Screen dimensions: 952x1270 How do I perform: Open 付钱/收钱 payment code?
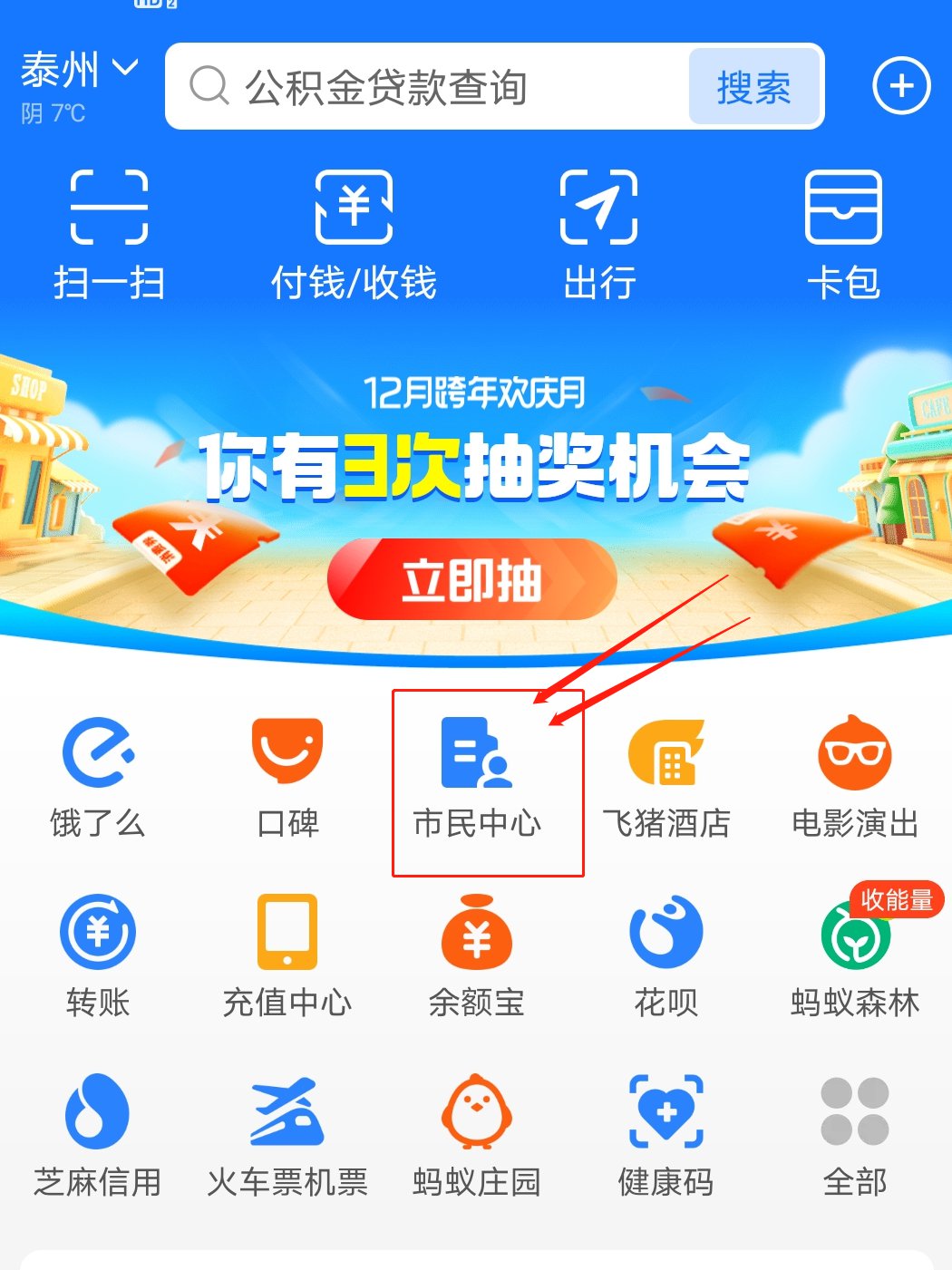click(354, 233)
